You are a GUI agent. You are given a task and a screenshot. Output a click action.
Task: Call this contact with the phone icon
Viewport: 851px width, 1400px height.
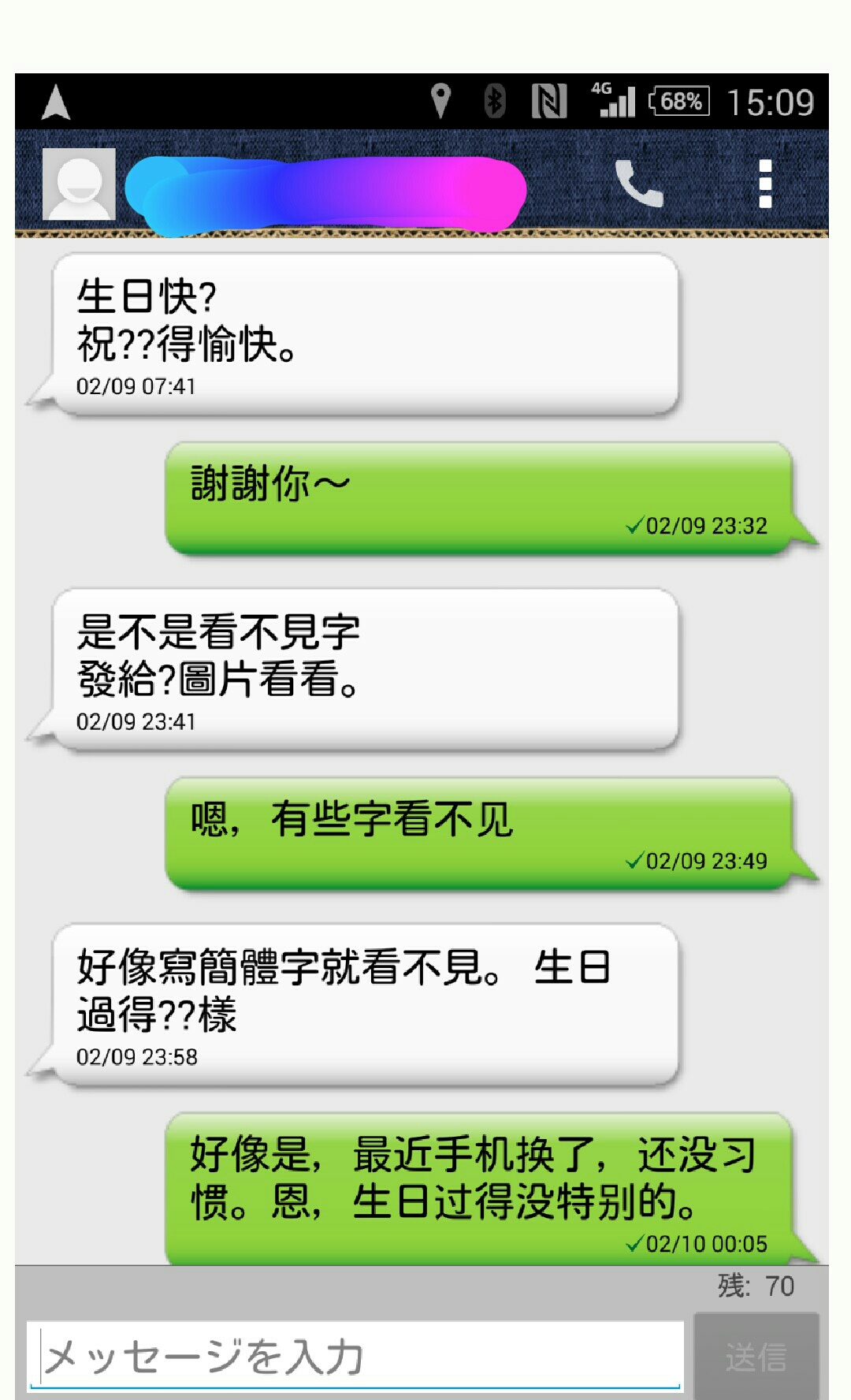pos(638,184)
